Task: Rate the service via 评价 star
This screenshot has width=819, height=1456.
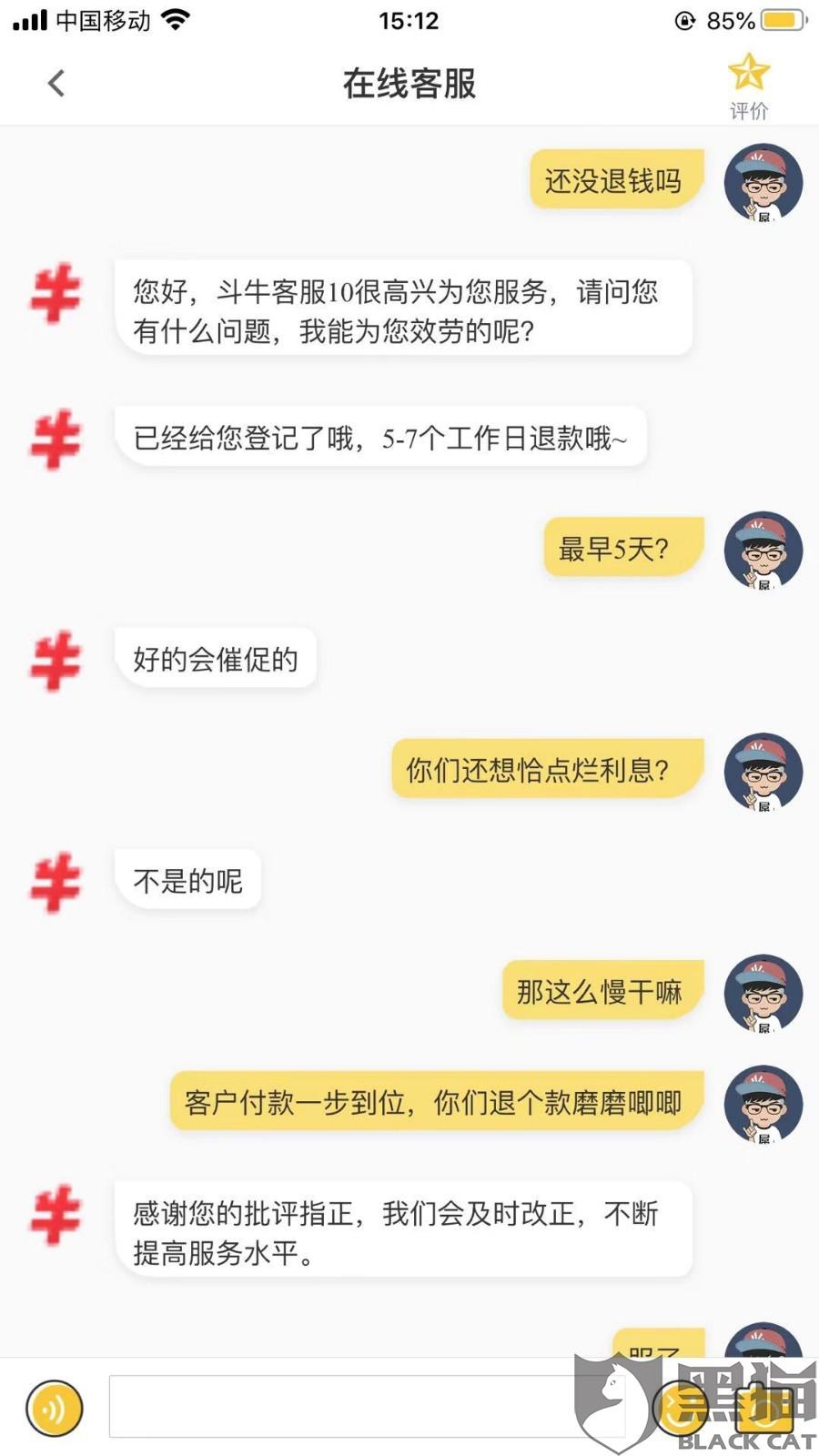Action: point(748,86)
